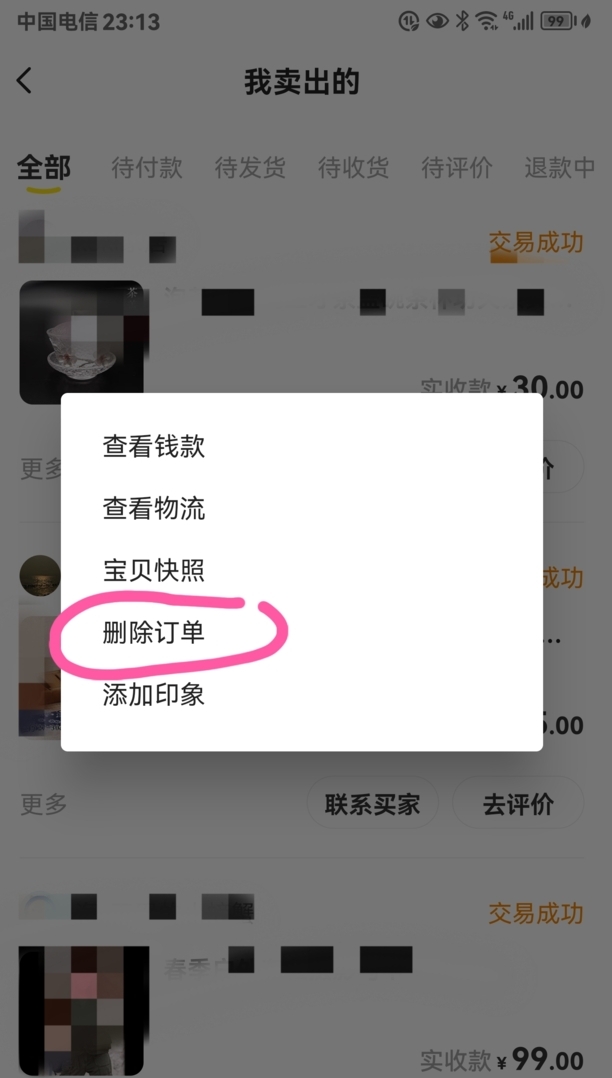This screenshot has height=1078, width=612.
Task: Select the 全部 tab
Action: 44,167
